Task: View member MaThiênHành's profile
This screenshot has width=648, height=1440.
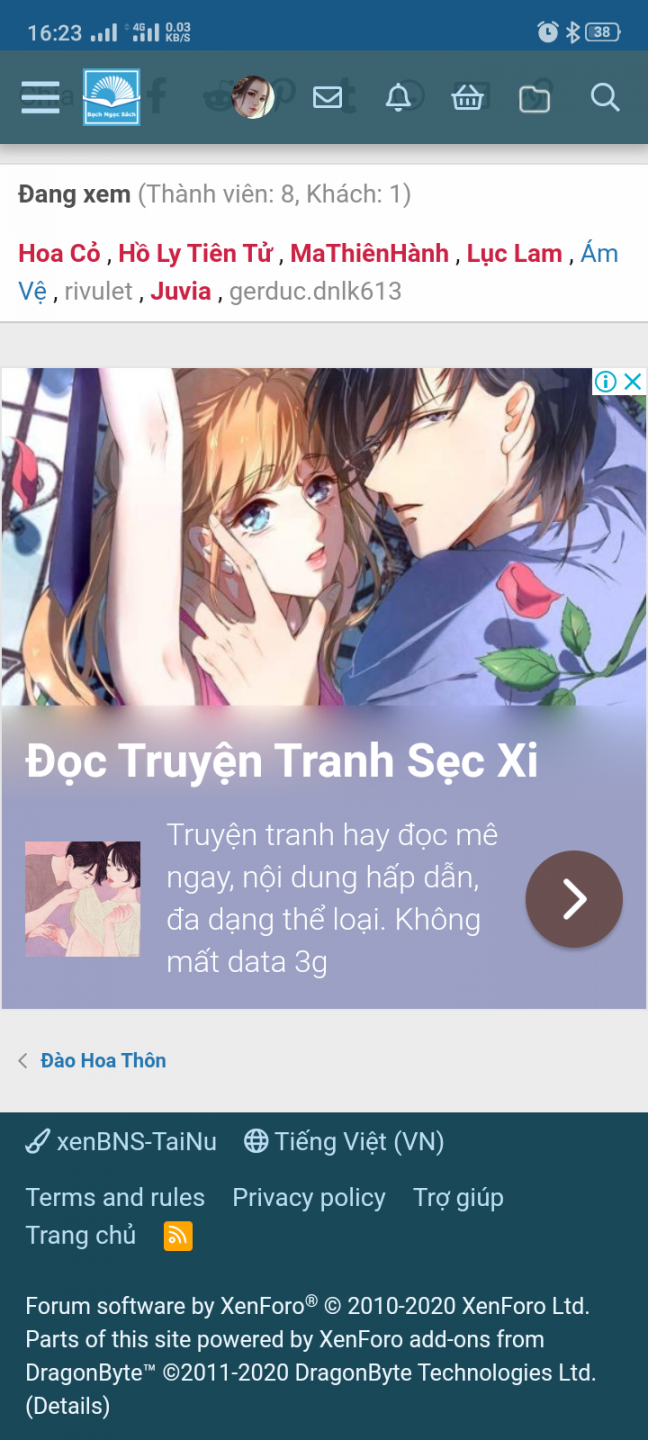Action: point(369,254)
